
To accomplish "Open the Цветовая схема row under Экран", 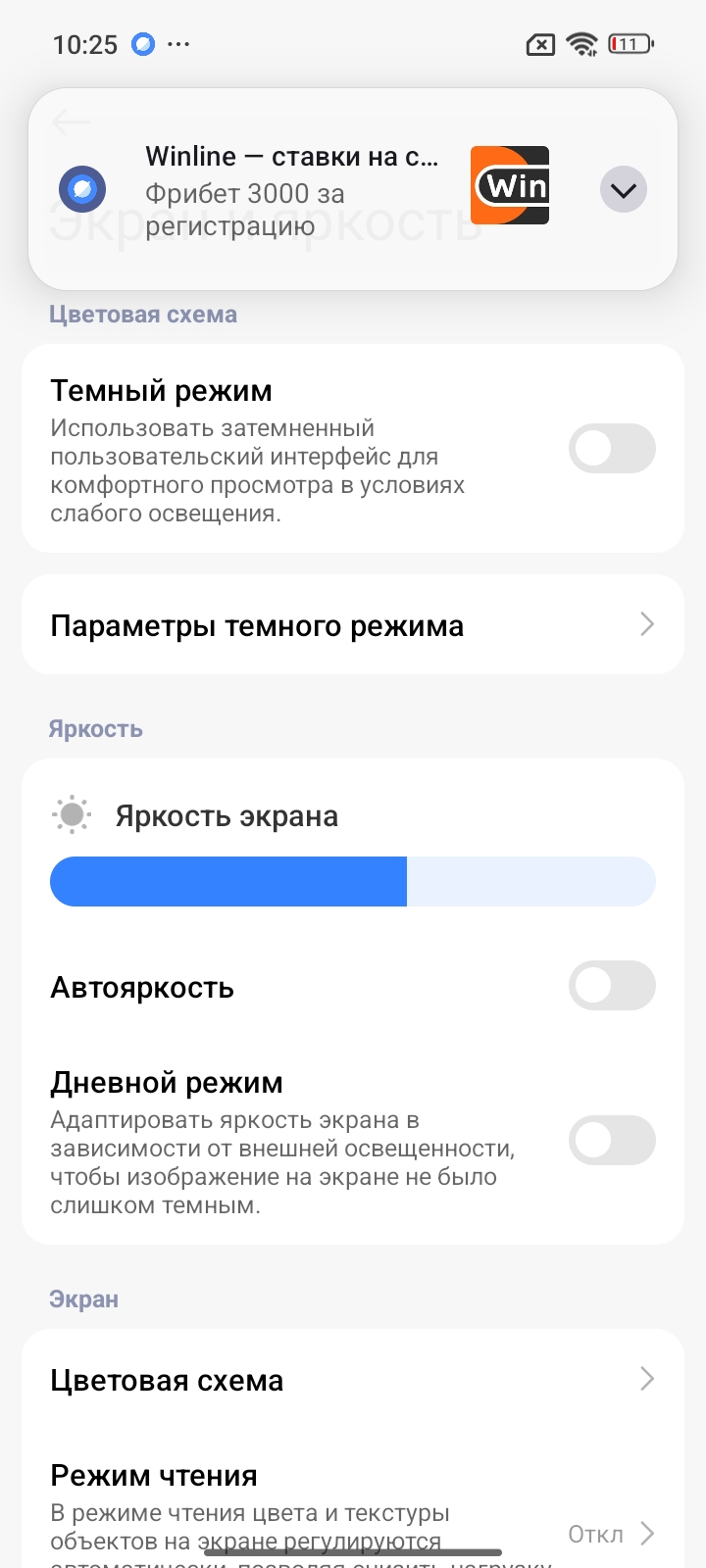I will click(353, 1380).
